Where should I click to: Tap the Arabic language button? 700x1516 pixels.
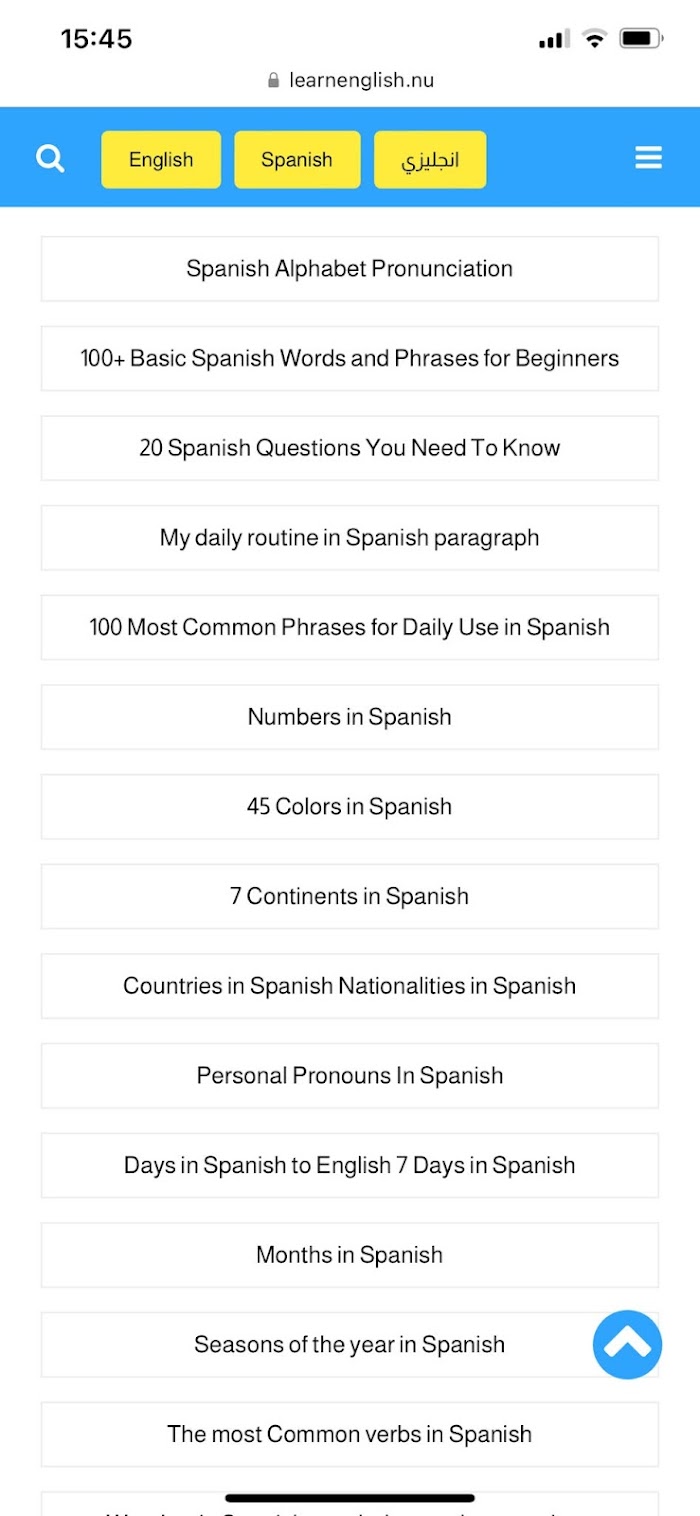[x=430, y=159]
